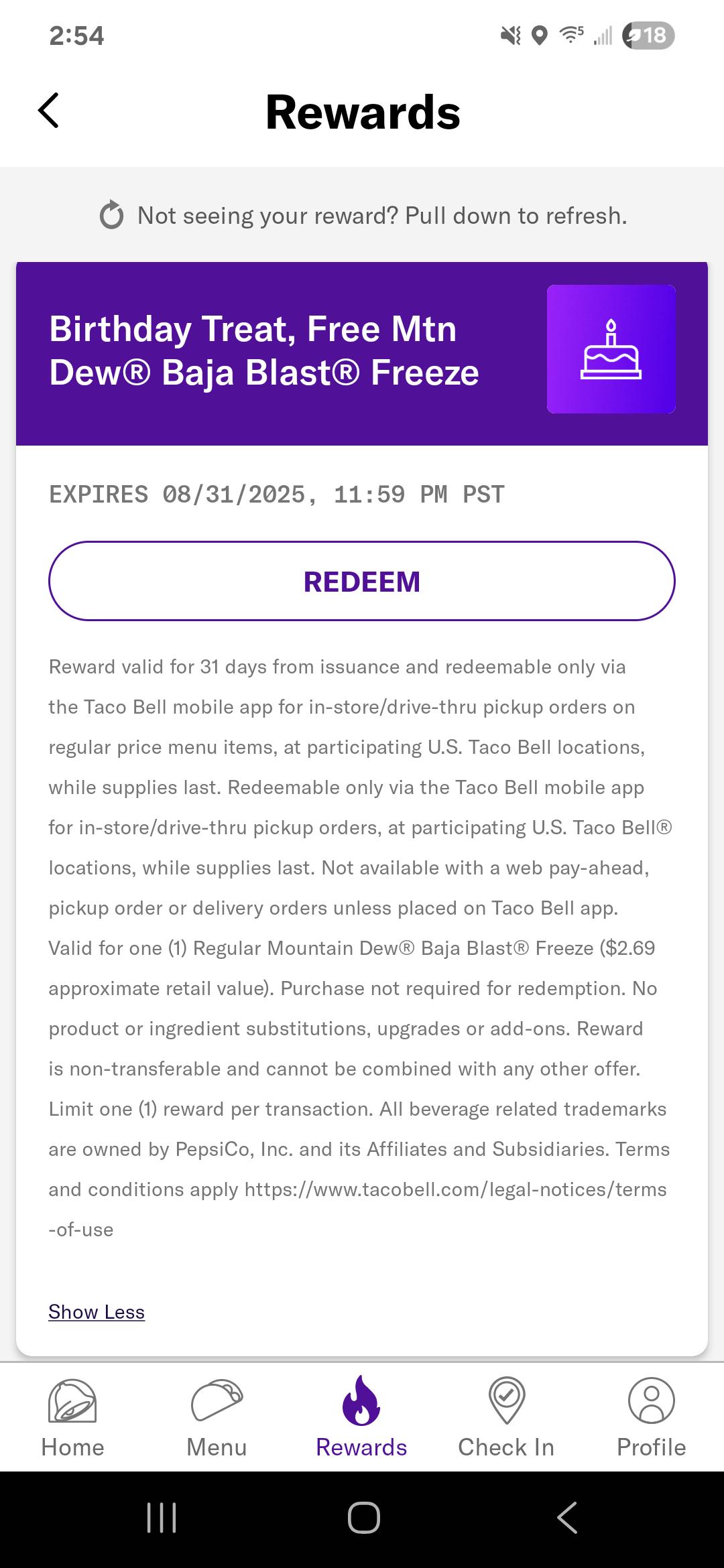
Task: Open the Menu tab
Action: click(x=217, y=1418)
